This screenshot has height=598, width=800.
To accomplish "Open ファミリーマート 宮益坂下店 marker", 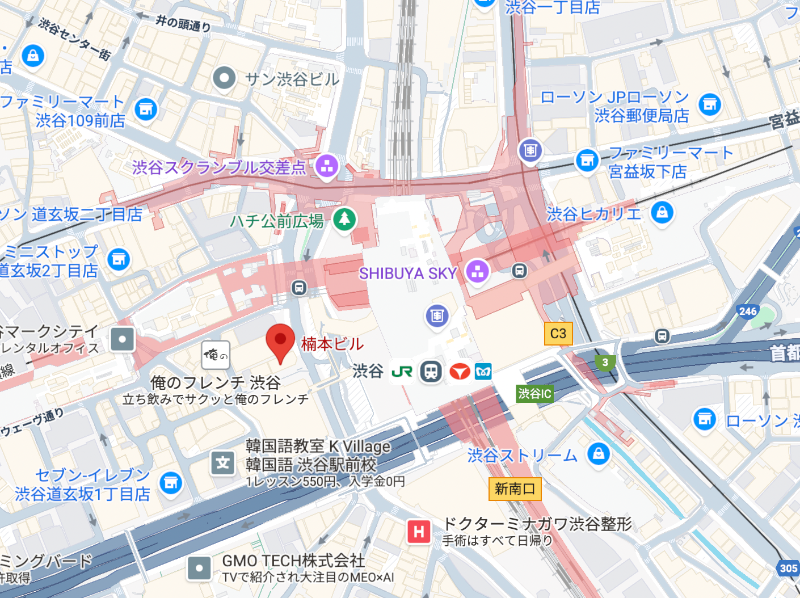I will click(586, 159).
